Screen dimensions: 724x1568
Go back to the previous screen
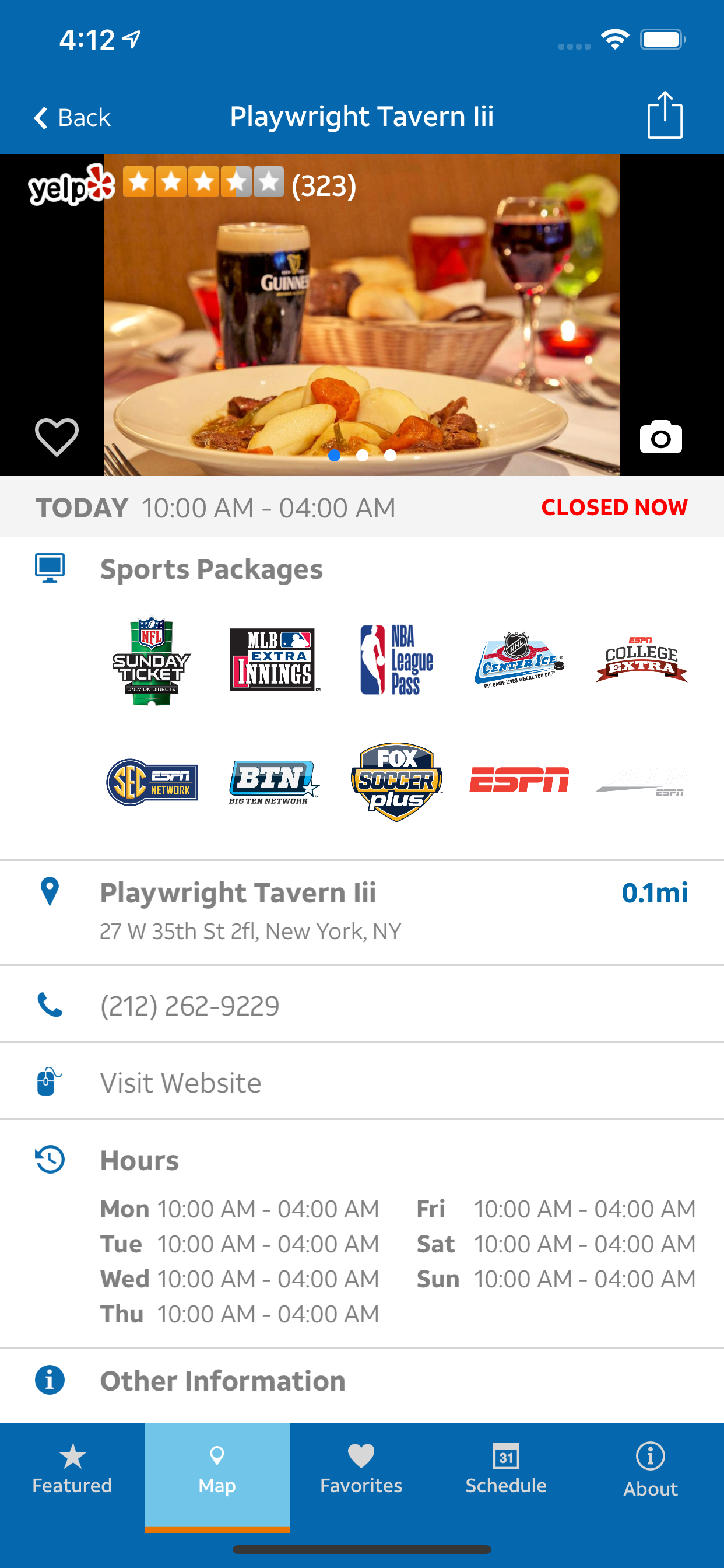(72, 117)
